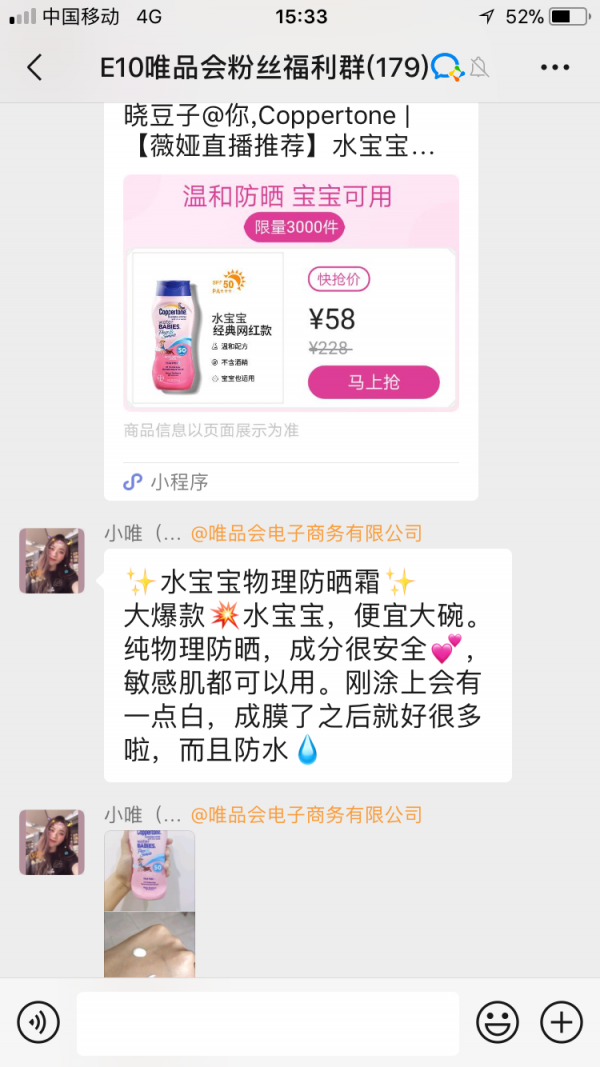This screenshot has width=600, height=1067.
Task: Switch to voice message input
Action: pyautogui.click(x=38, y=1022)
